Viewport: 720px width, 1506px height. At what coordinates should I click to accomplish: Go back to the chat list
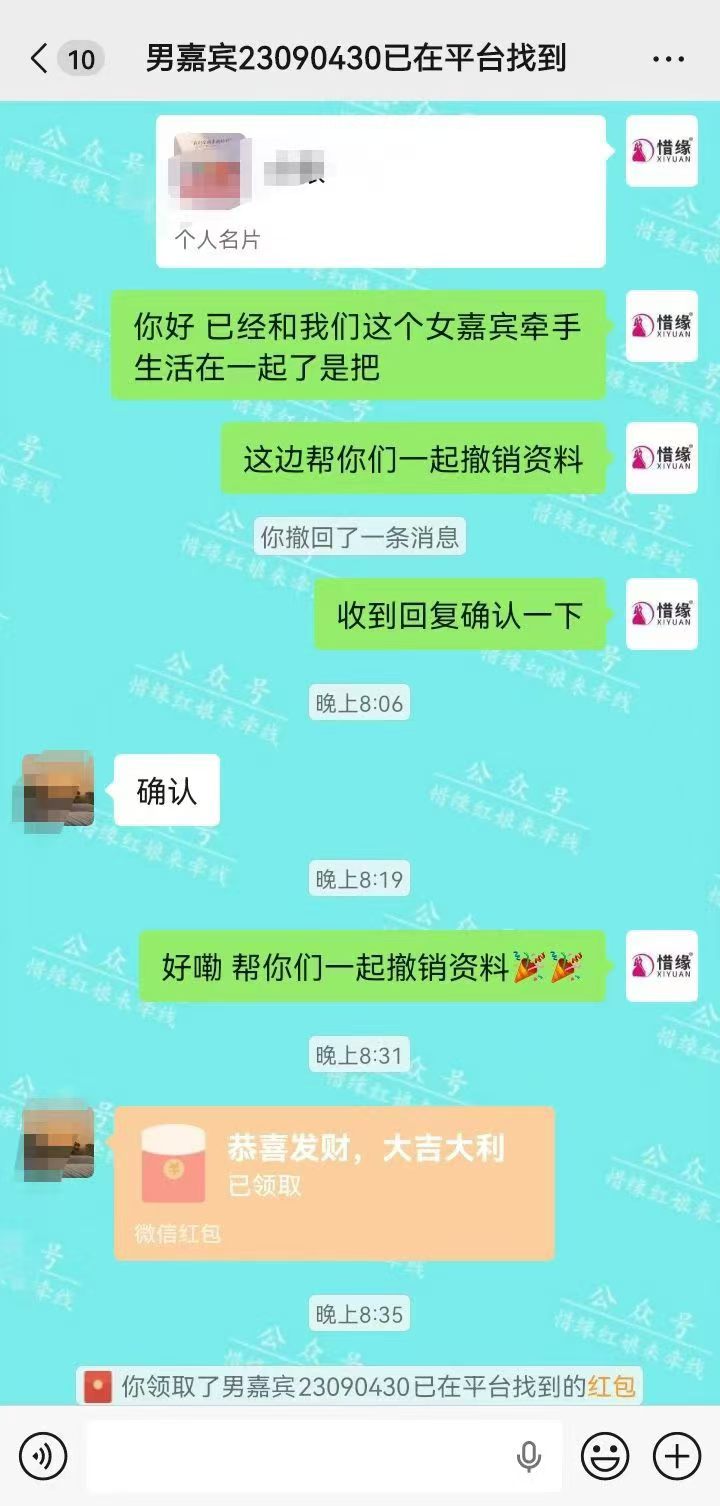click(40, 59)
